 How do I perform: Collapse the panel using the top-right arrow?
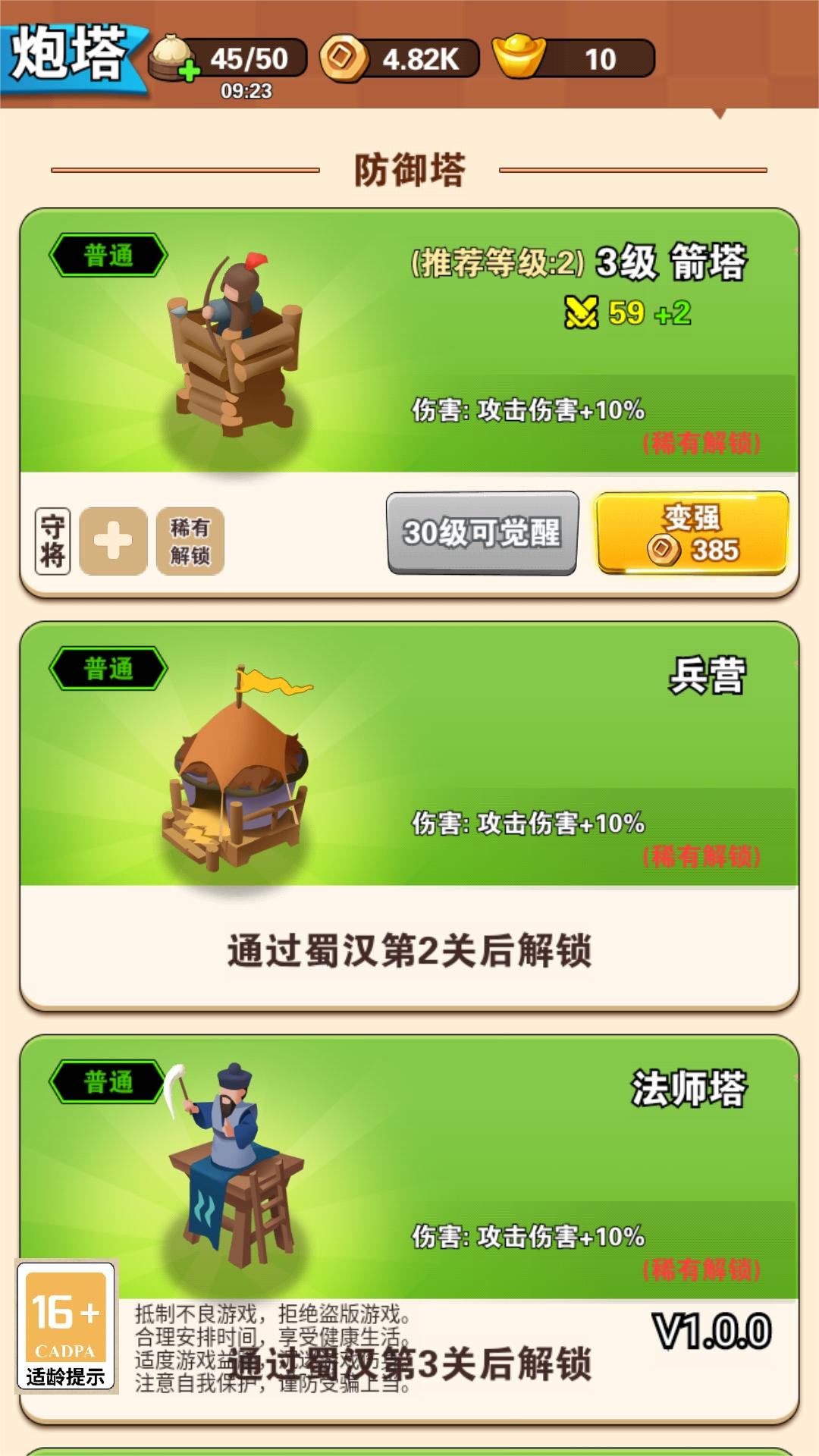pos(717,110)
